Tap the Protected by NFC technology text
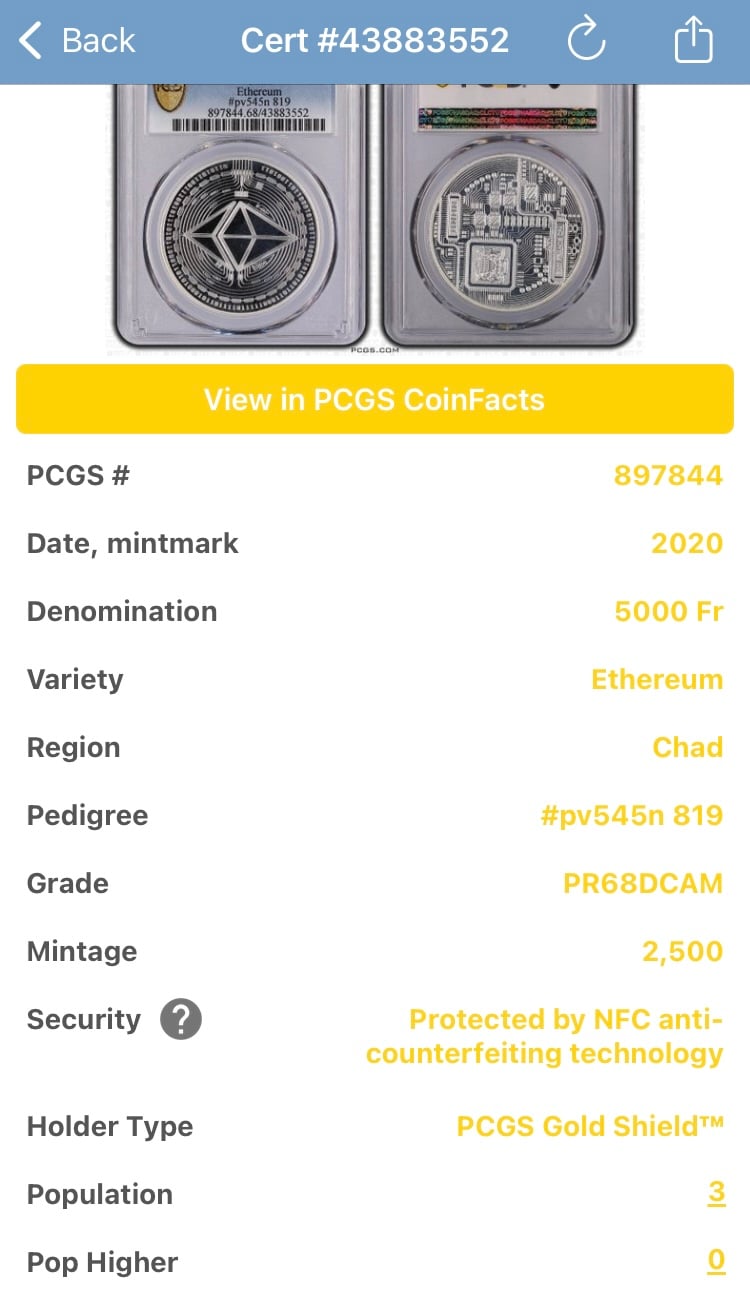750x1290 pixels. (x=545, y=1036)
